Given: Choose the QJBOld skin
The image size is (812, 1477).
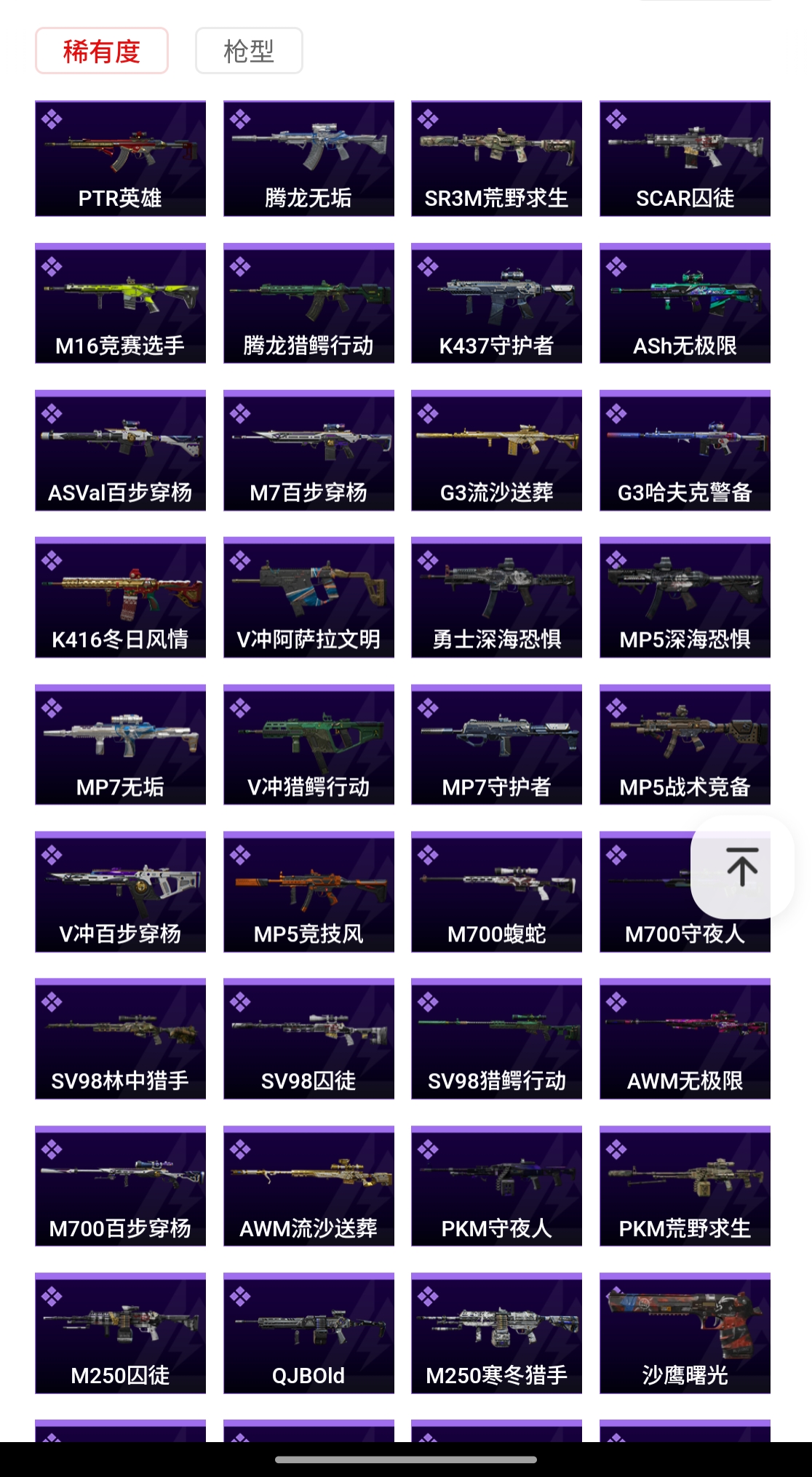Looking at the screenshot, I should tap(309, 1333).
